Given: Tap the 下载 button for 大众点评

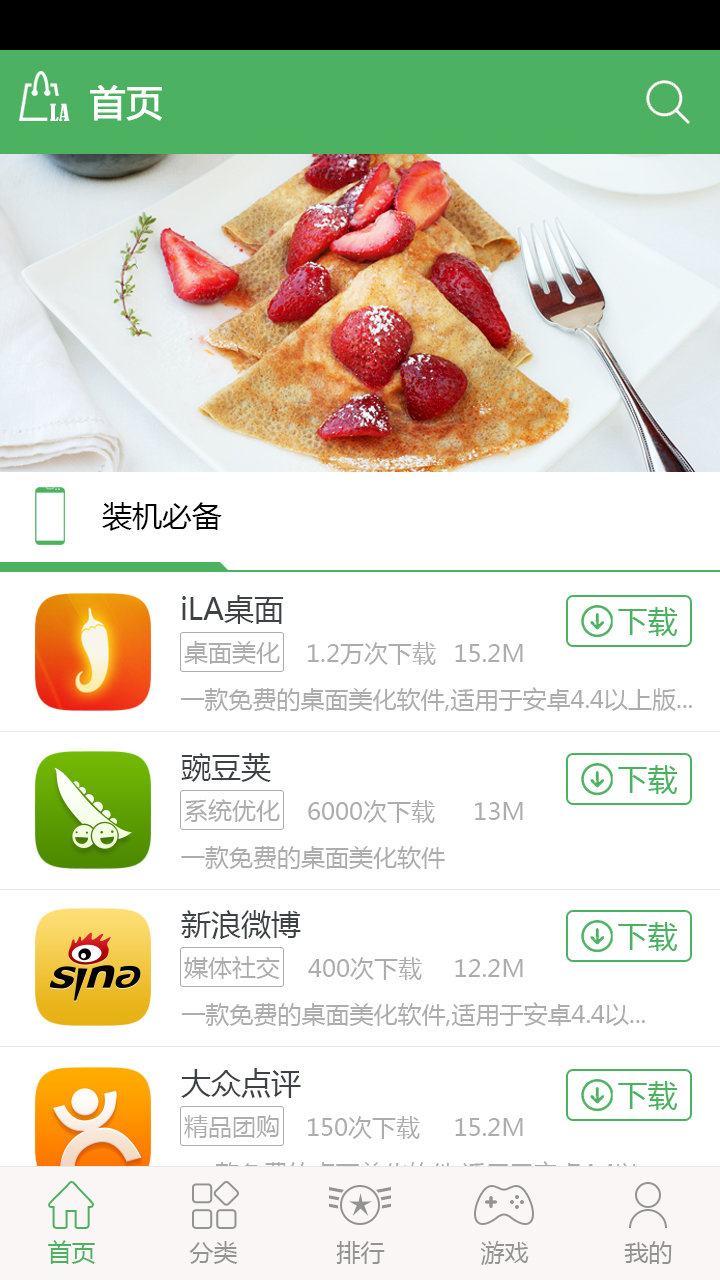Looking at the screenshot, I should click(628, 1094).
